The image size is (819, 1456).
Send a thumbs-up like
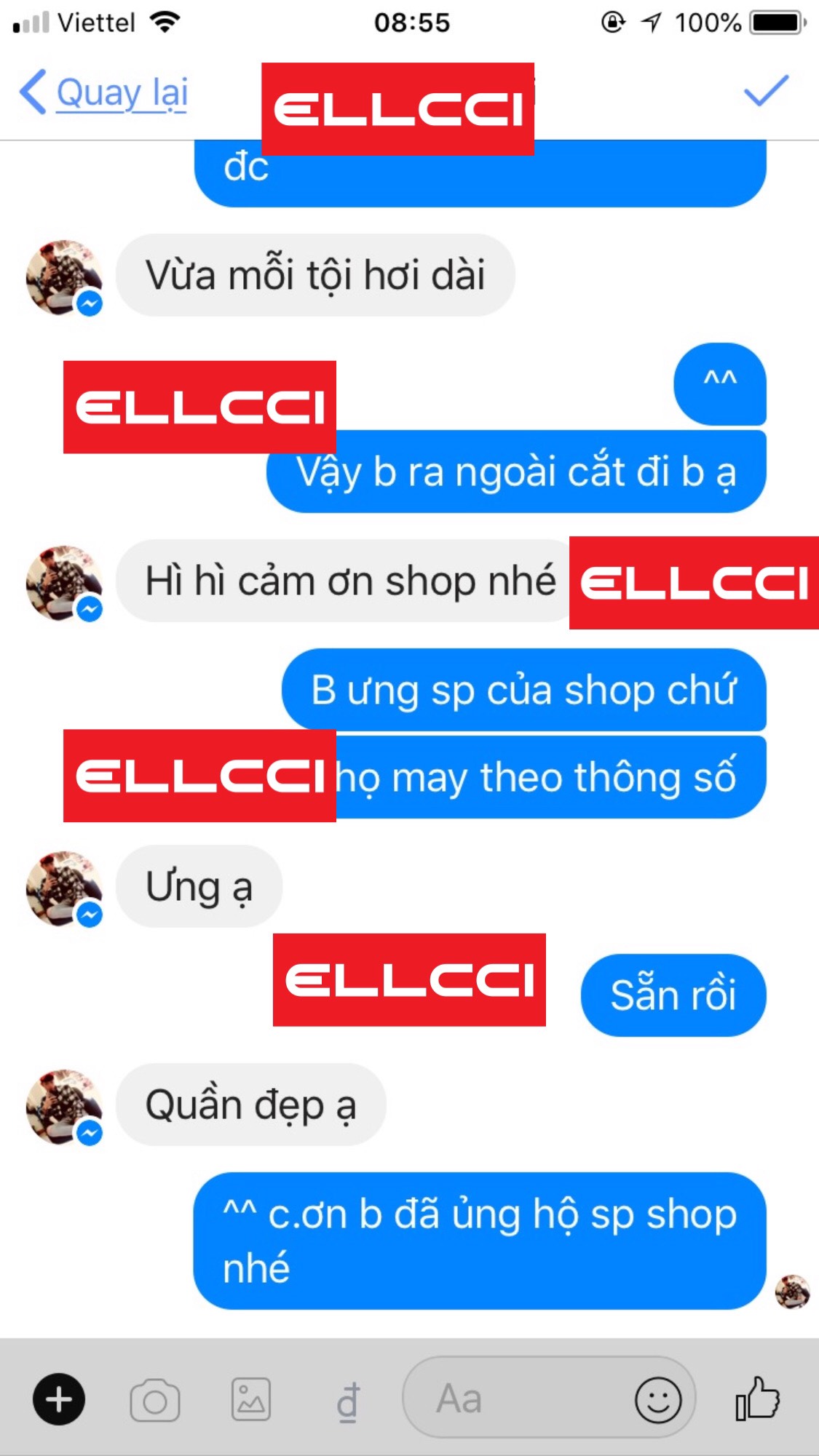pyautogui.click(x=757, y=1399)
